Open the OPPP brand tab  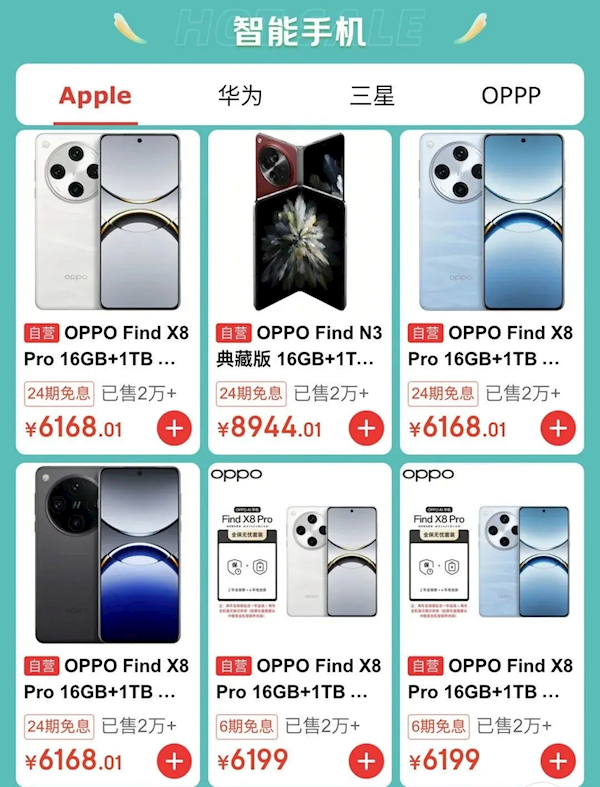[x=511, y=96]
